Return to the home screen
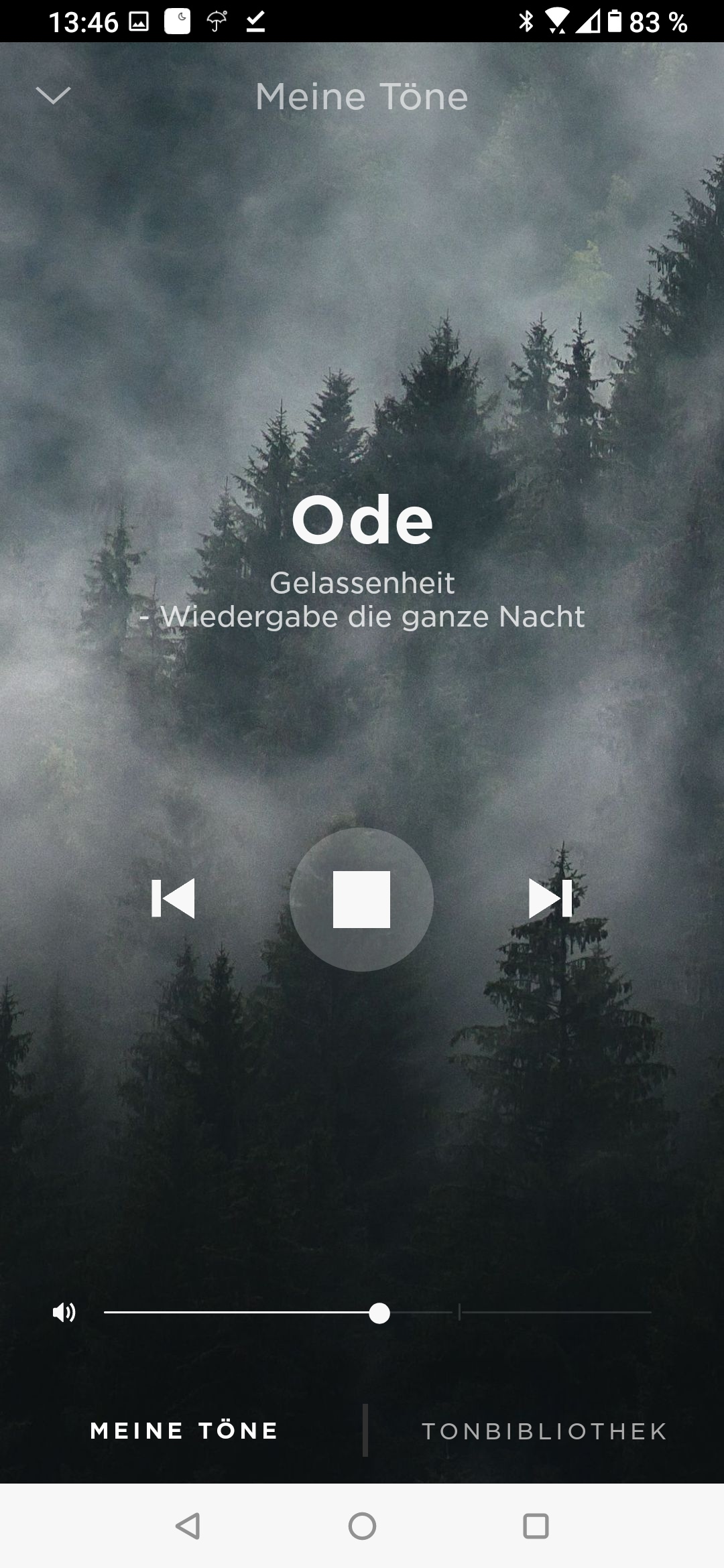The image size is (724, 1568). point(362,1526)
